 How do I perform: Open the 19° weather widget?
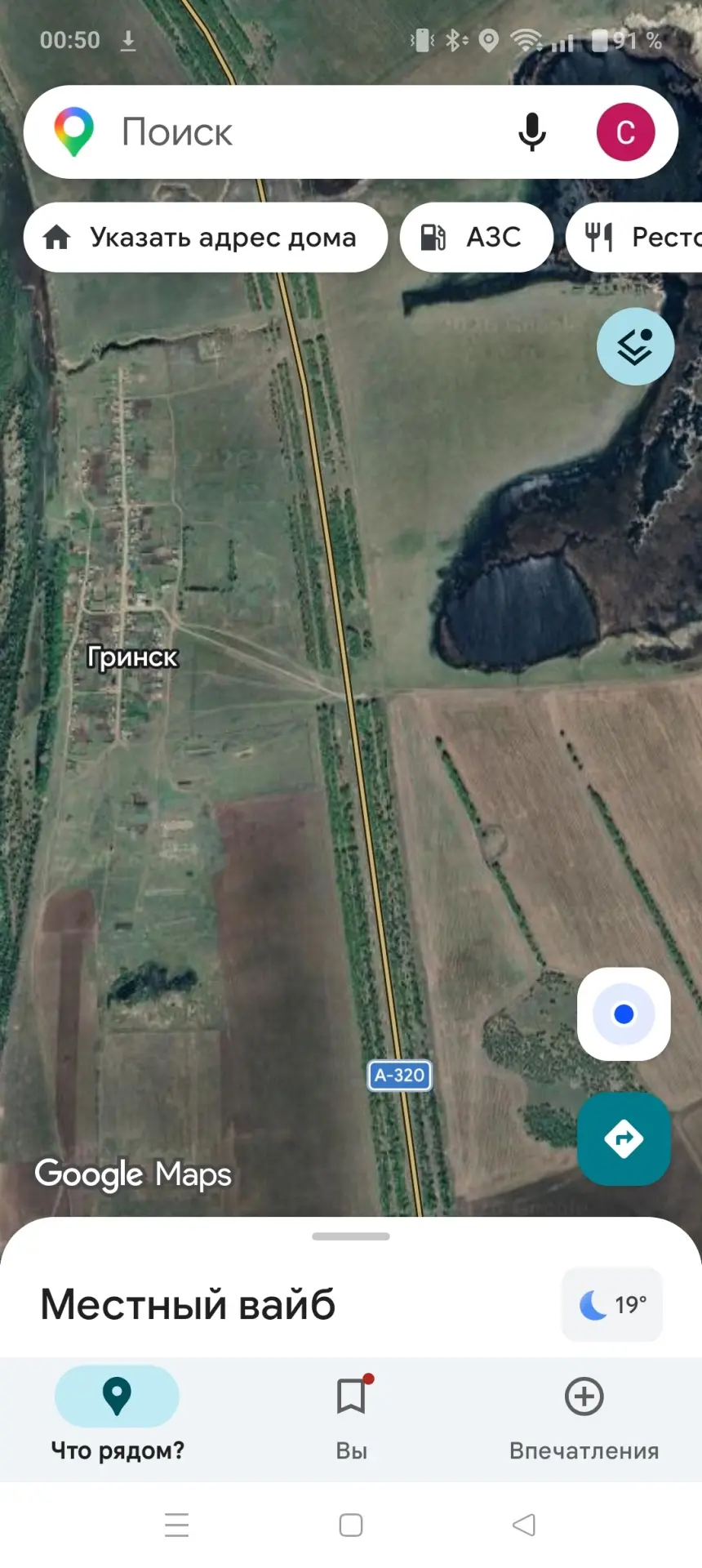612,1304
